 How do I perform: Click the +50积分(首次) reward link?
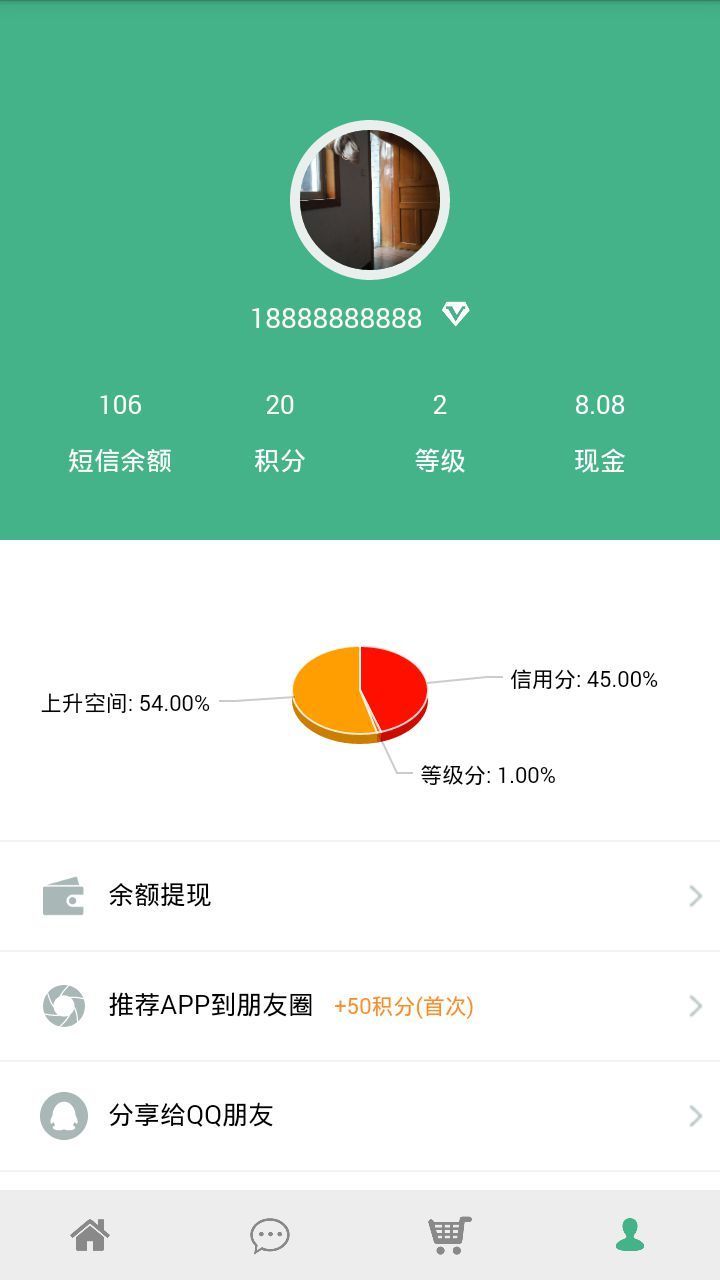pyautogui.click(x=404, y=1007)
